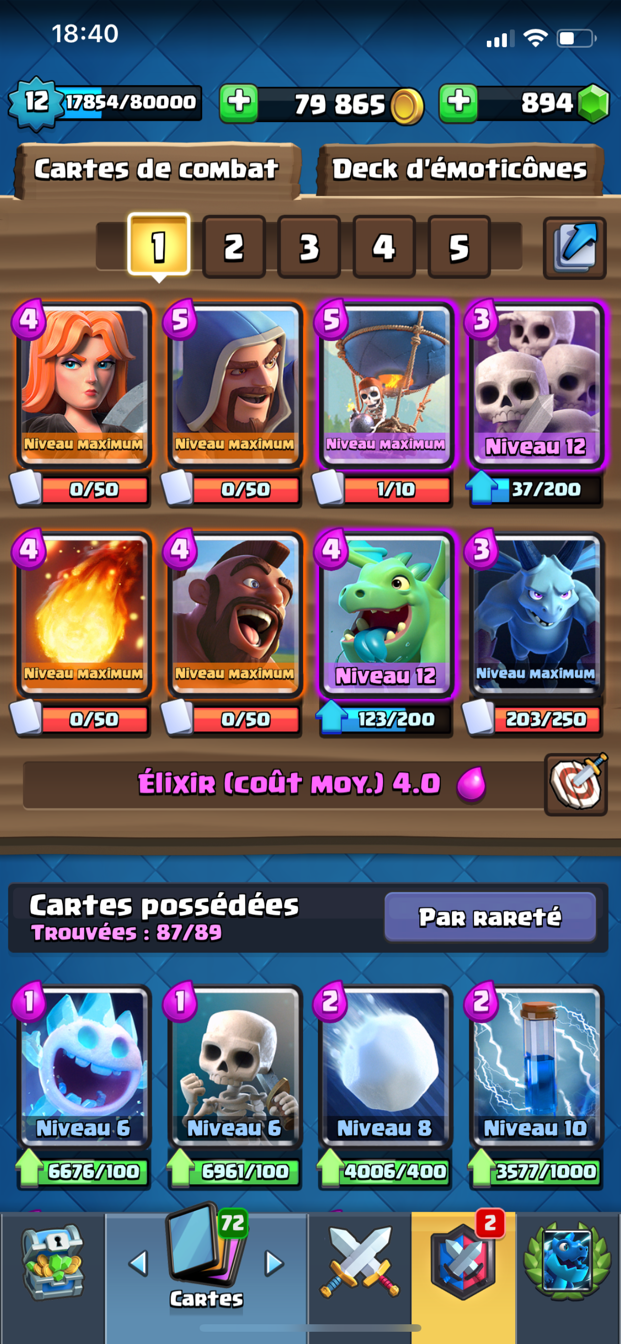Image resolution: width=621 pixels, height=1344 pixels.
Task: Open the Skeleton Army card Niveau 12
Action: click(x=535, y=385)
